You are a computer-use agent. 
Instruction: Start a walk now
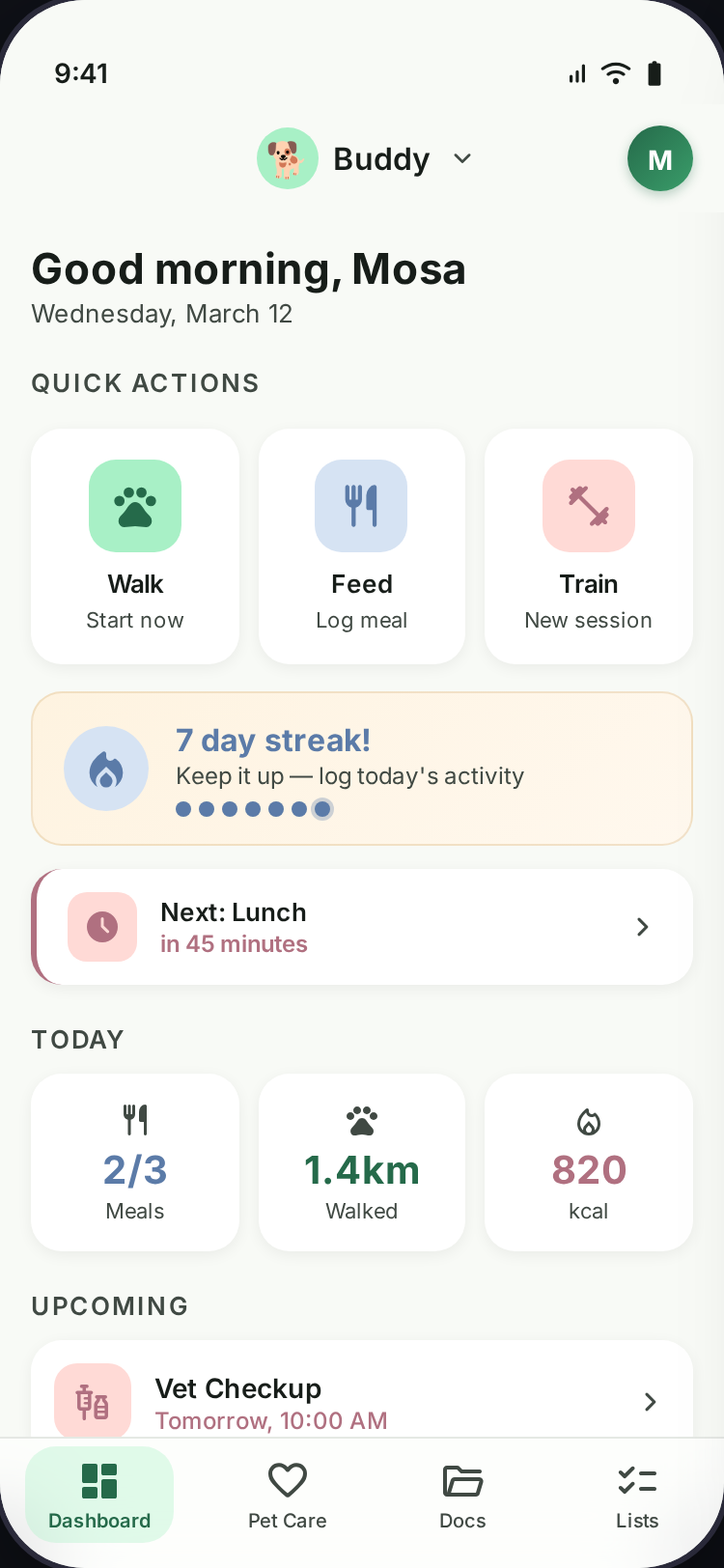pos(135,546)
